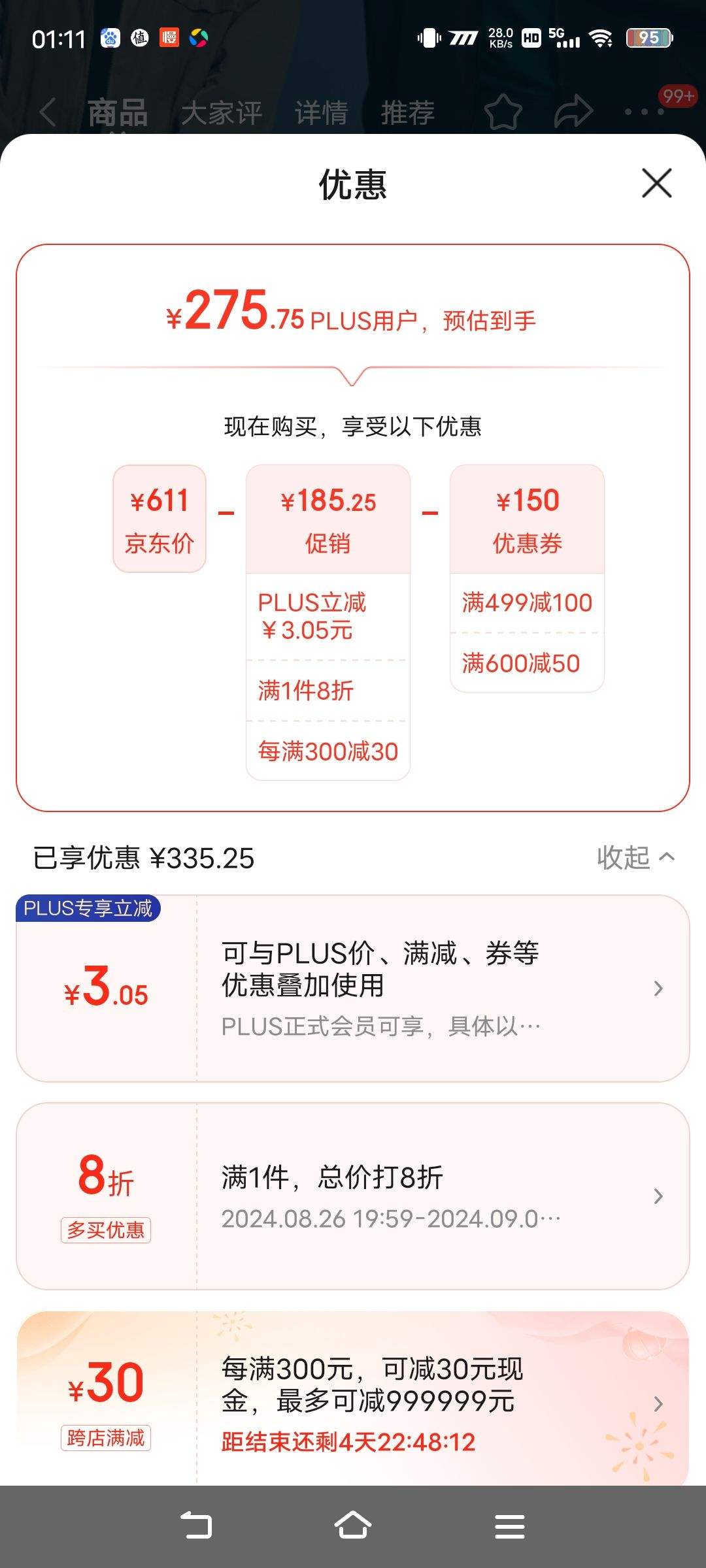Collapse the 已享优惠 list with 收起

click(x=635, y=857)
